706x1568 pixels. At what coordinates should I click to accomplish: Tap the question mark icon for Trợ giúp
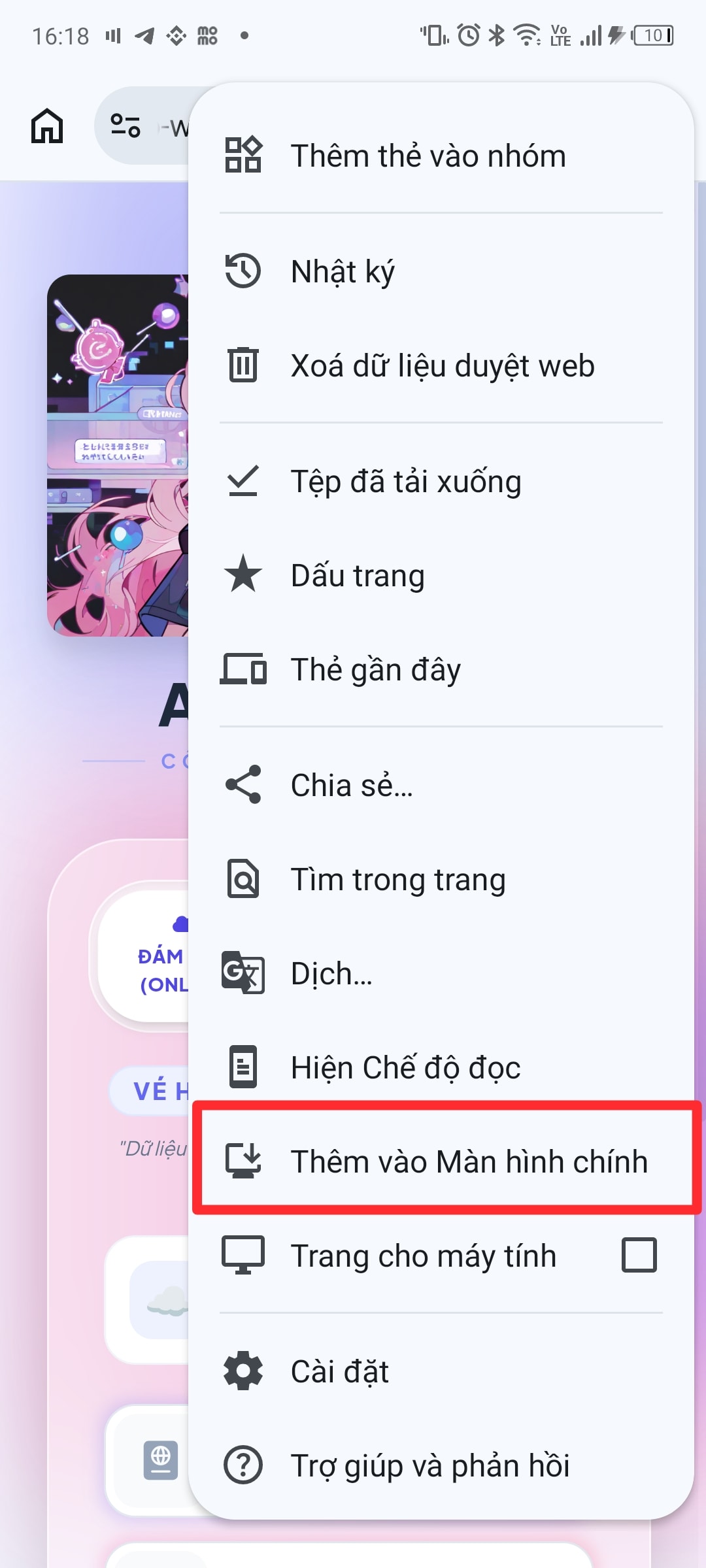tap(243, 1465)
